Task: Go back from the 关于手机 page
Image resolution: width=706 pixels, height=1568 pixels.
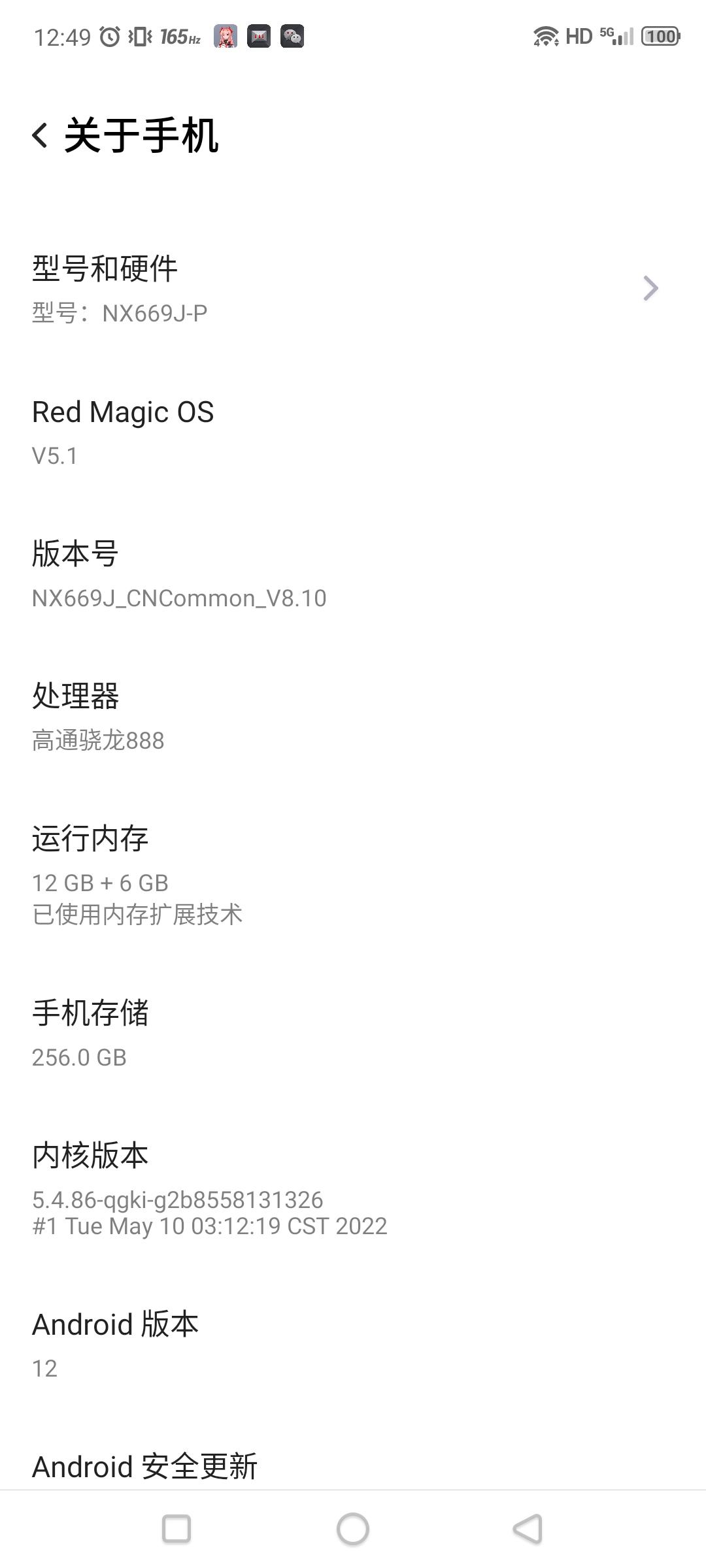Action: pos(40,135)
